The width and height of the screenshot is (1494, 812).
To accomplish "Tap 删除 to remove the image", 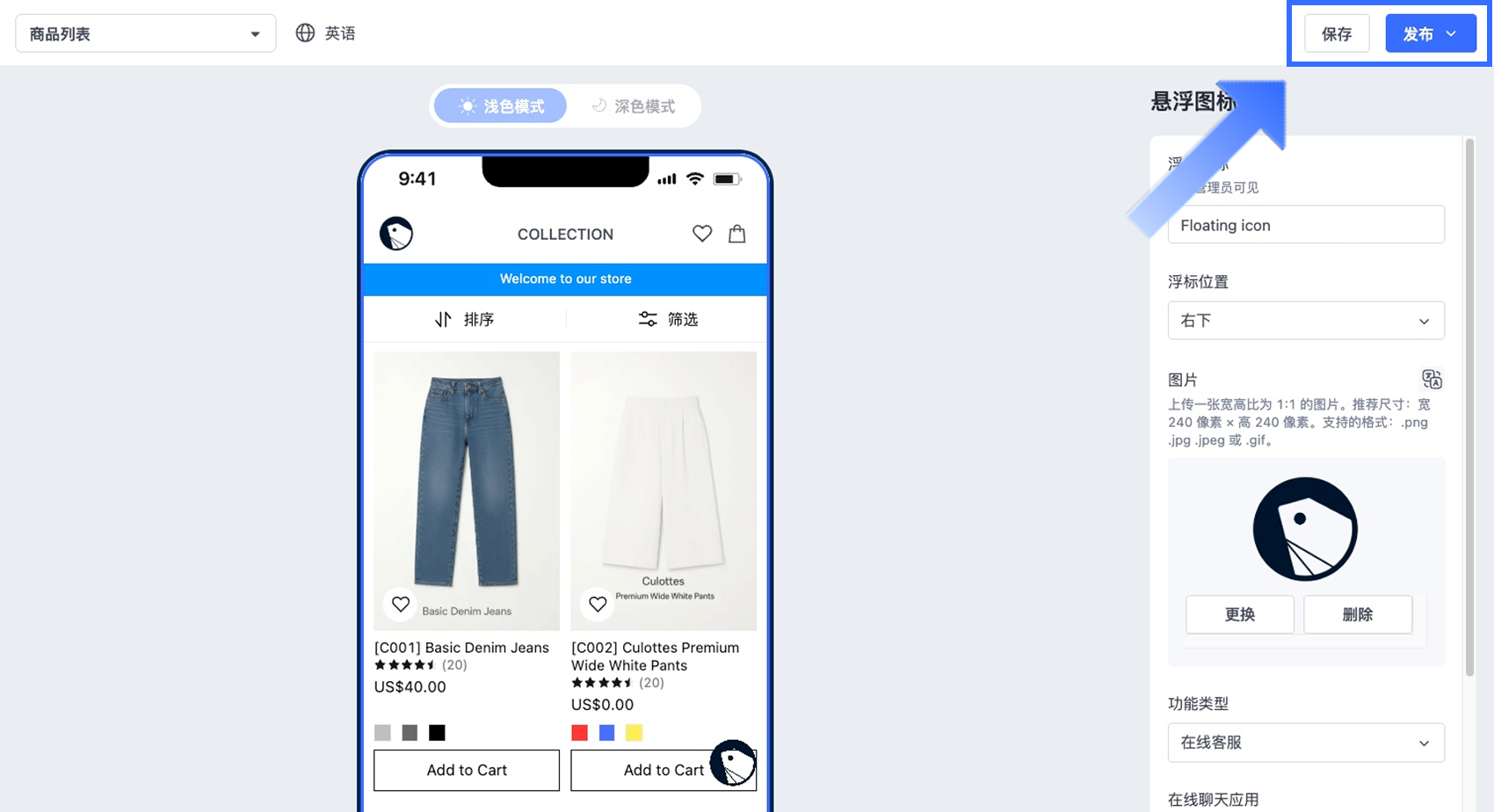I will [1357, 614].
